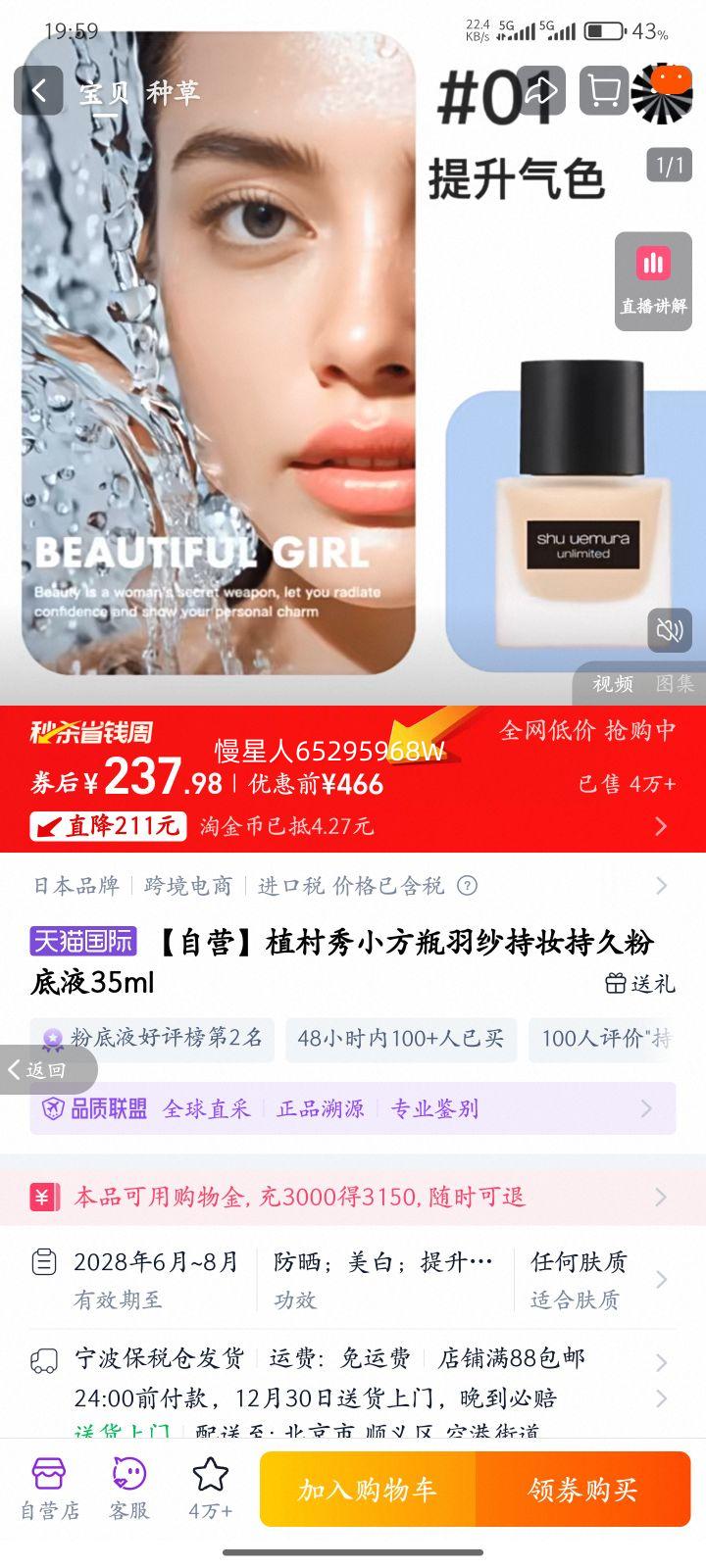Tap the 返回 floating return button
The width and height of the screenshot is (706, 1568).
(x=38, y=1071)
